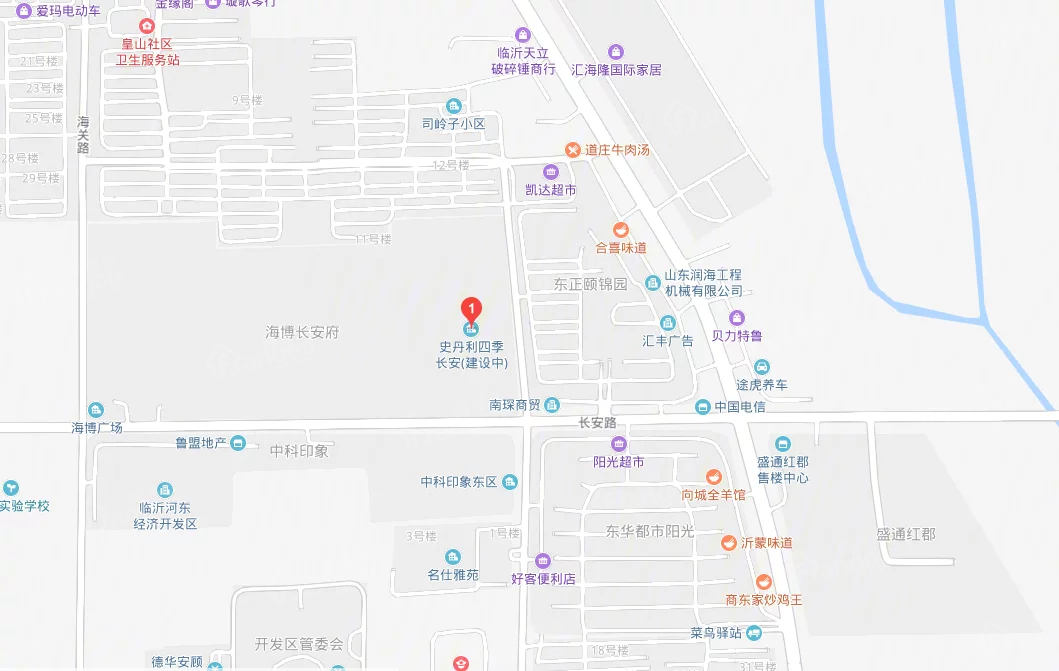Open the 凯达超市 supermarket marker

pyautogui.click(x=550, y=172)
